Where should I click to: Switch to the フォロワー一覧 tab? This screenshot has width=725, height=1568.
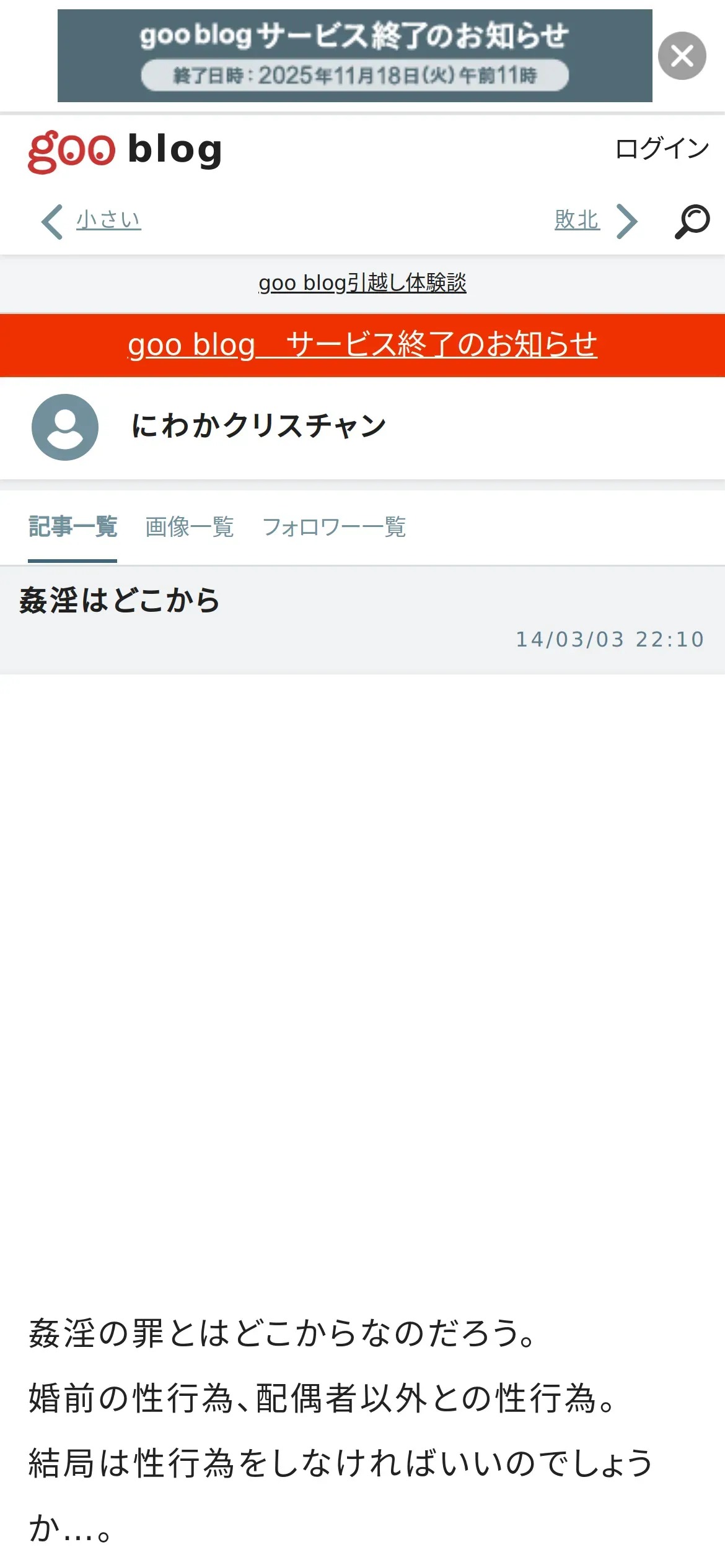tap(334, 527)
